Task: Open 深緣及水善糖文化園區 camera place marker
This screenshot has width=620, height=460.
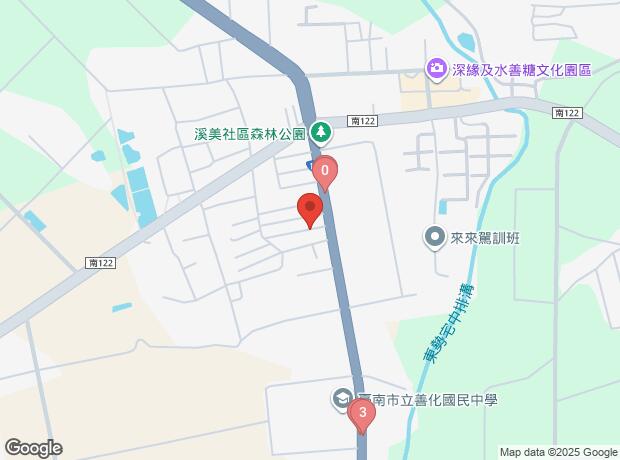Action: [437, 70]
